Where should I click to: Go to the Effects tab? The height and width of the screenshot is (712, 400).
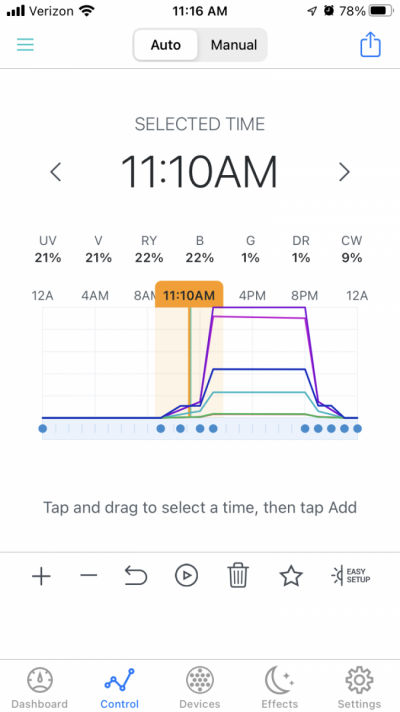[280, 688]
